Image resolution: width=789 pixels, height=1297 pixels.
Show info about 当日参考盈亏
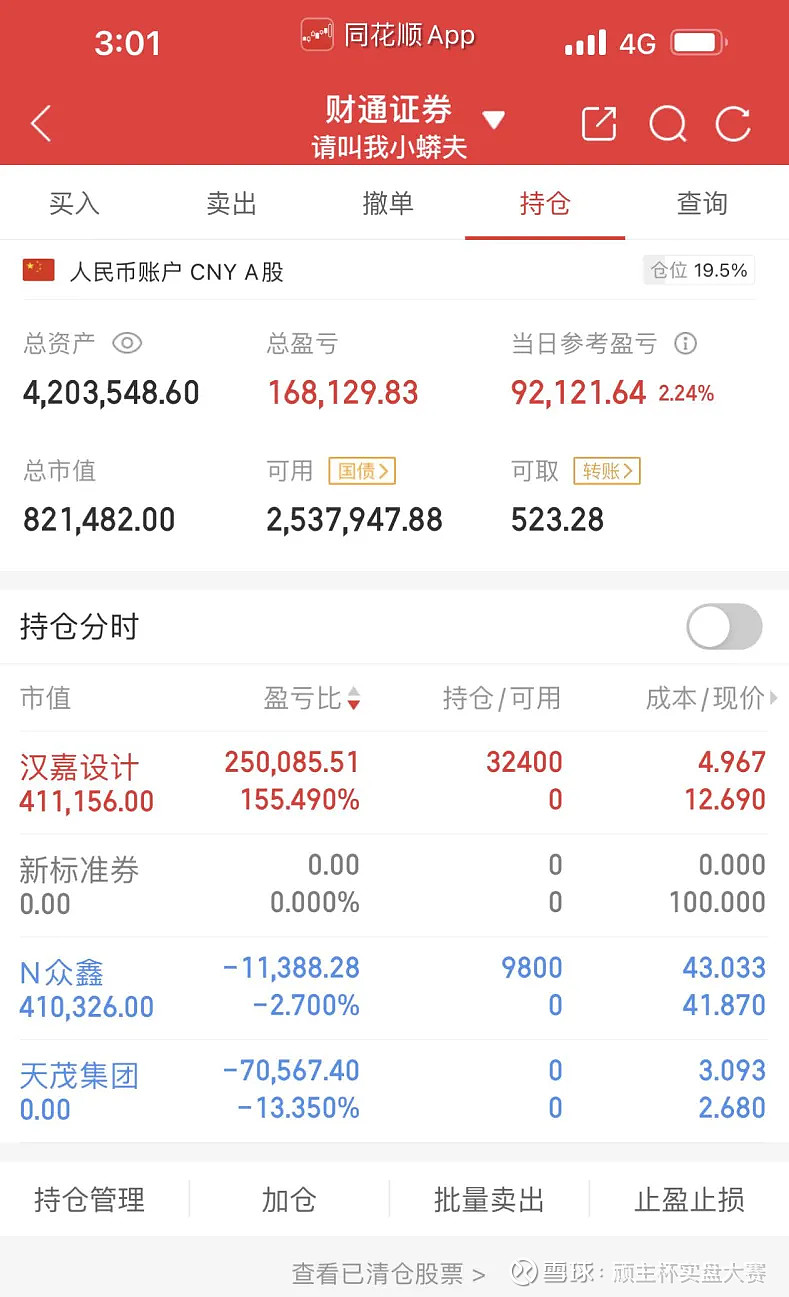685,344
